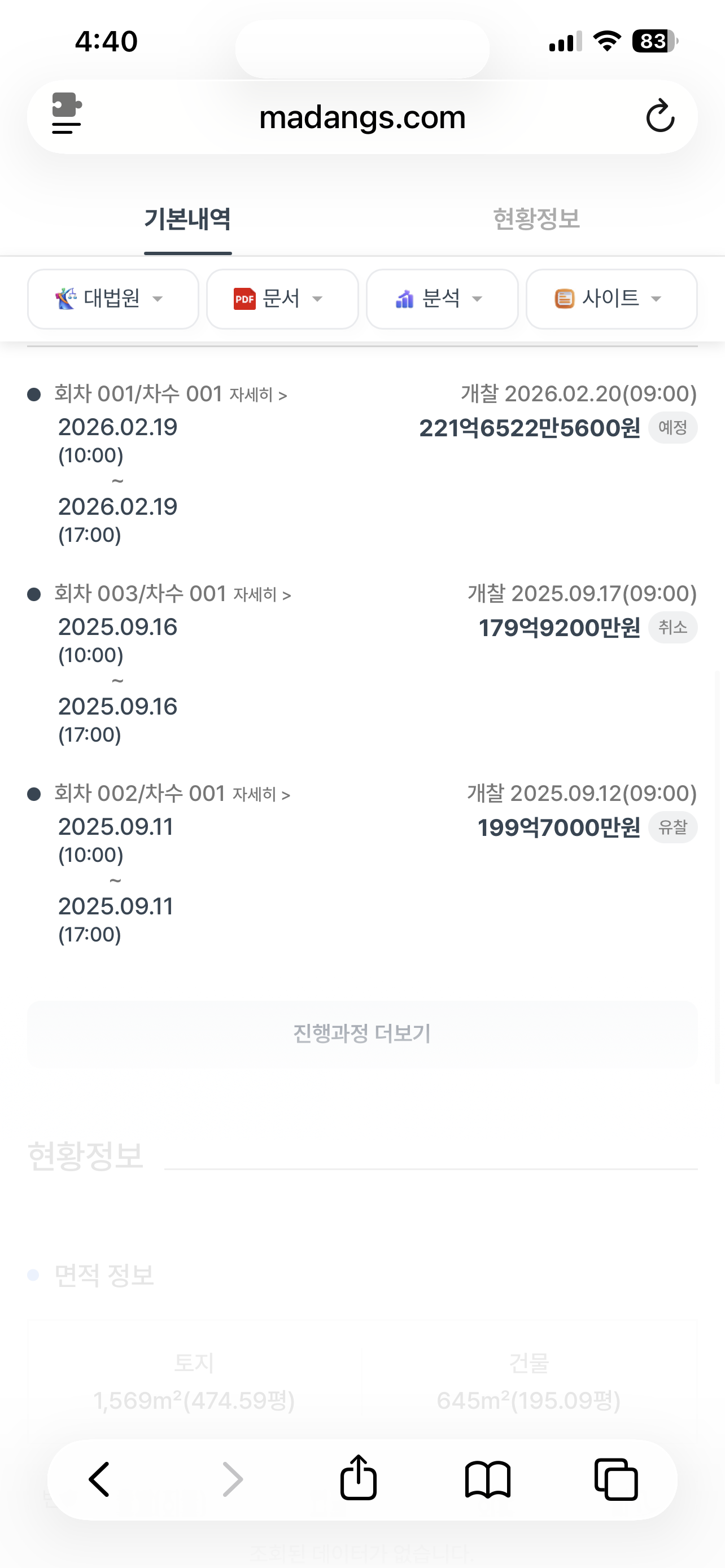This screenshot has width=725, height=1568.
Task: Open Safari bookmarks
Action: 488,1478
